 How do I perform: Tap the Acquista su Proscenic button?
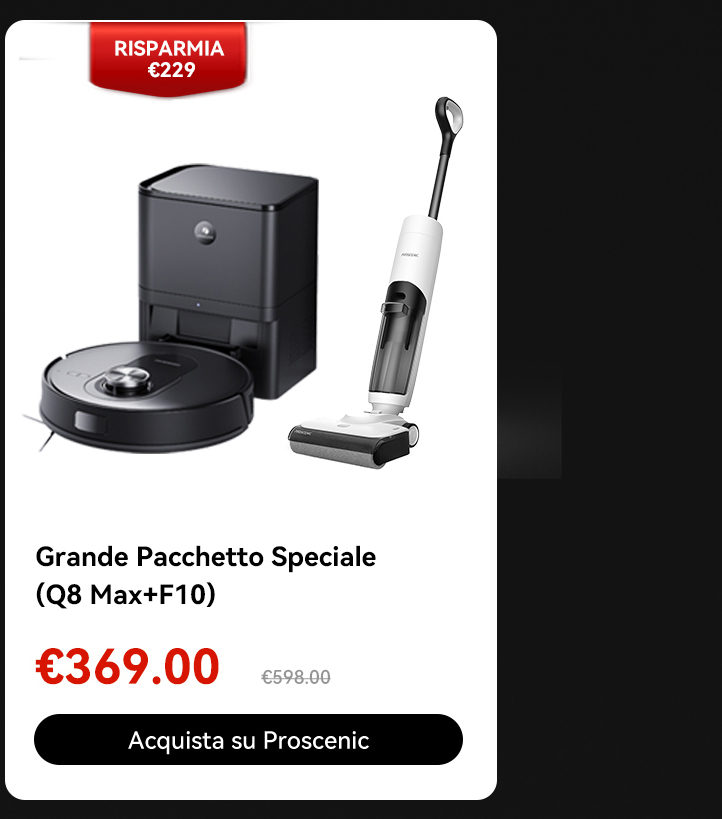(x=248, y=740)
